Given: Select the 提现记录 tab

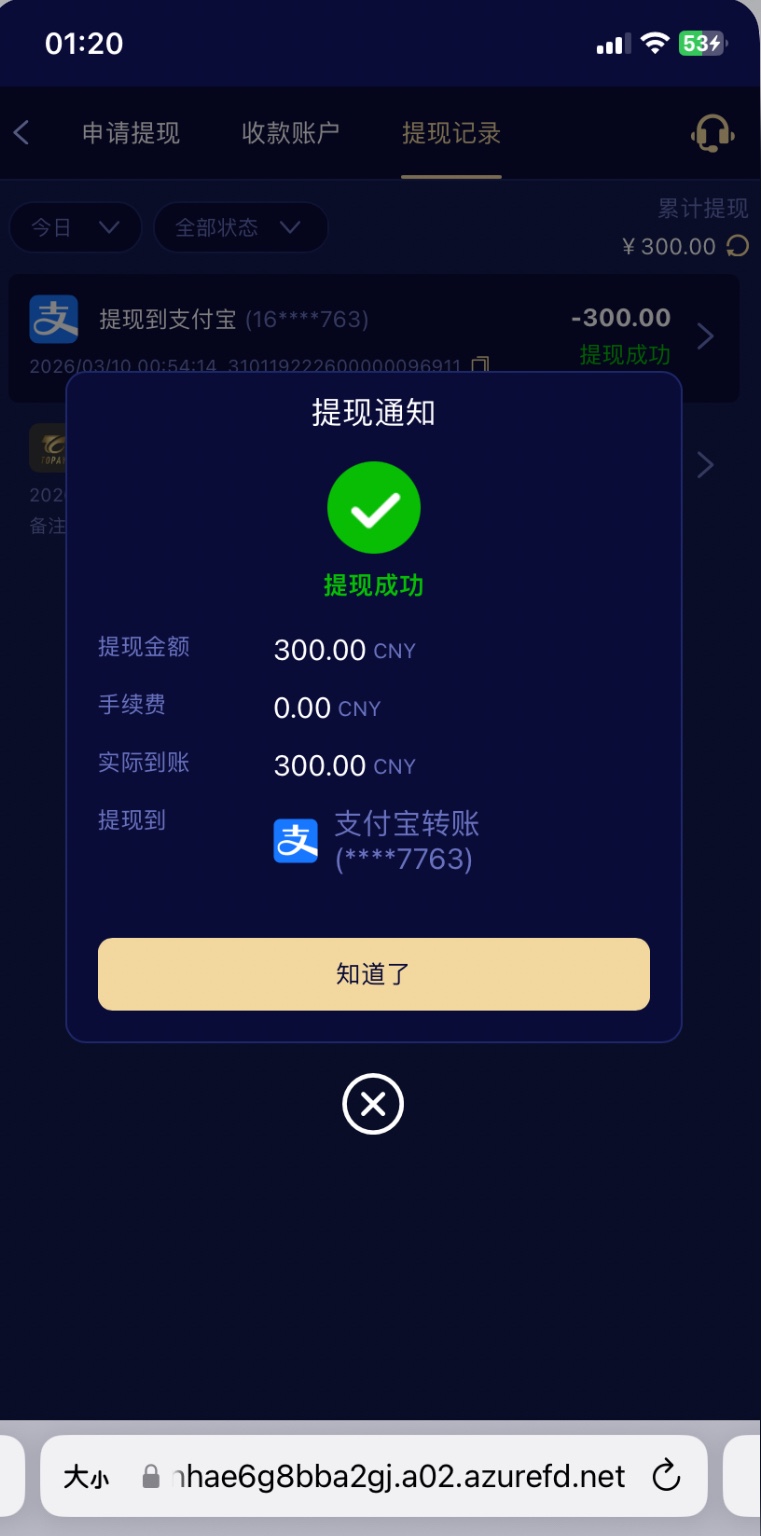Looking at the screenshot, I should click(451, 133).
